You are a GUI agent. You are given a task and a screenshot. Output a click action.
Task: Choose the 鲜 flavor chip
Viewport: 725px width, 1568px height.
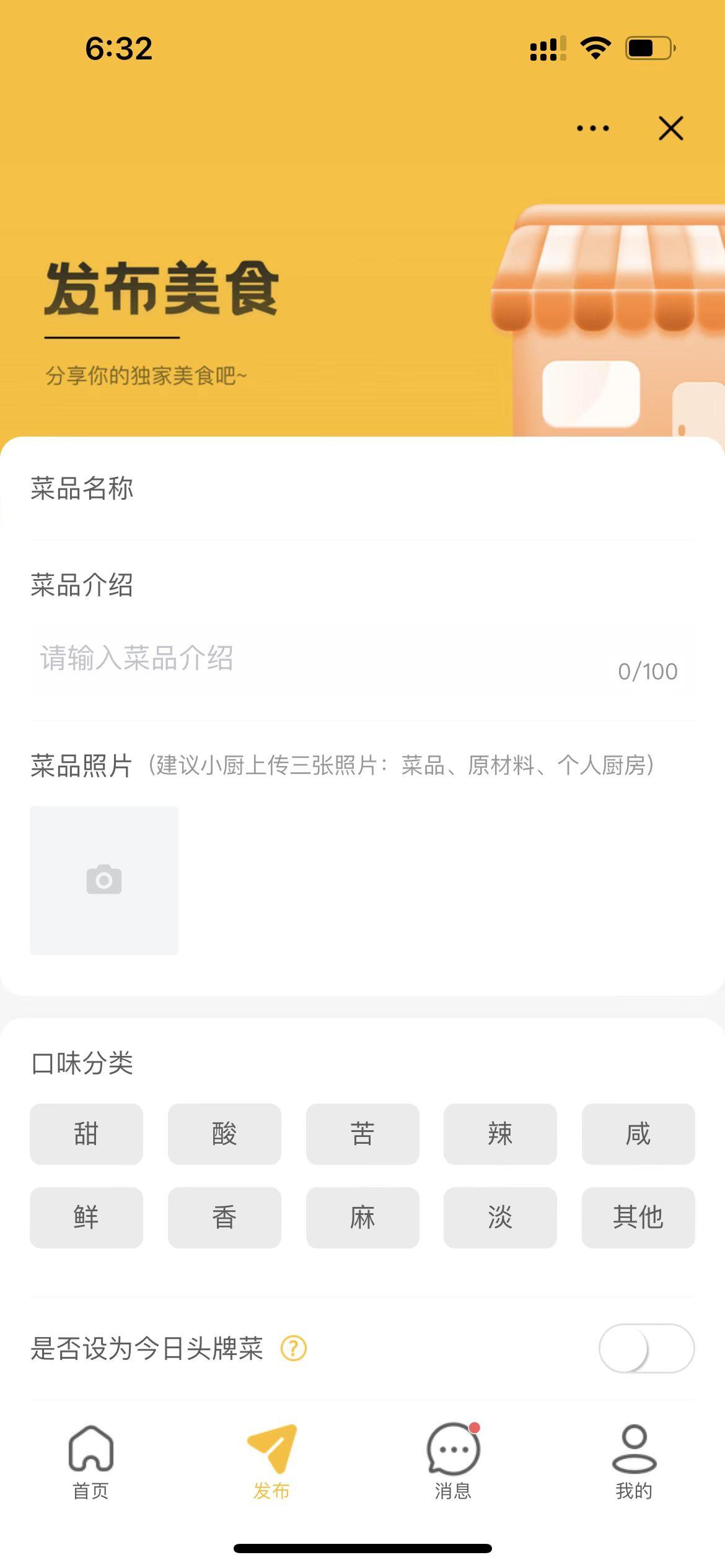pos(86,1217)
